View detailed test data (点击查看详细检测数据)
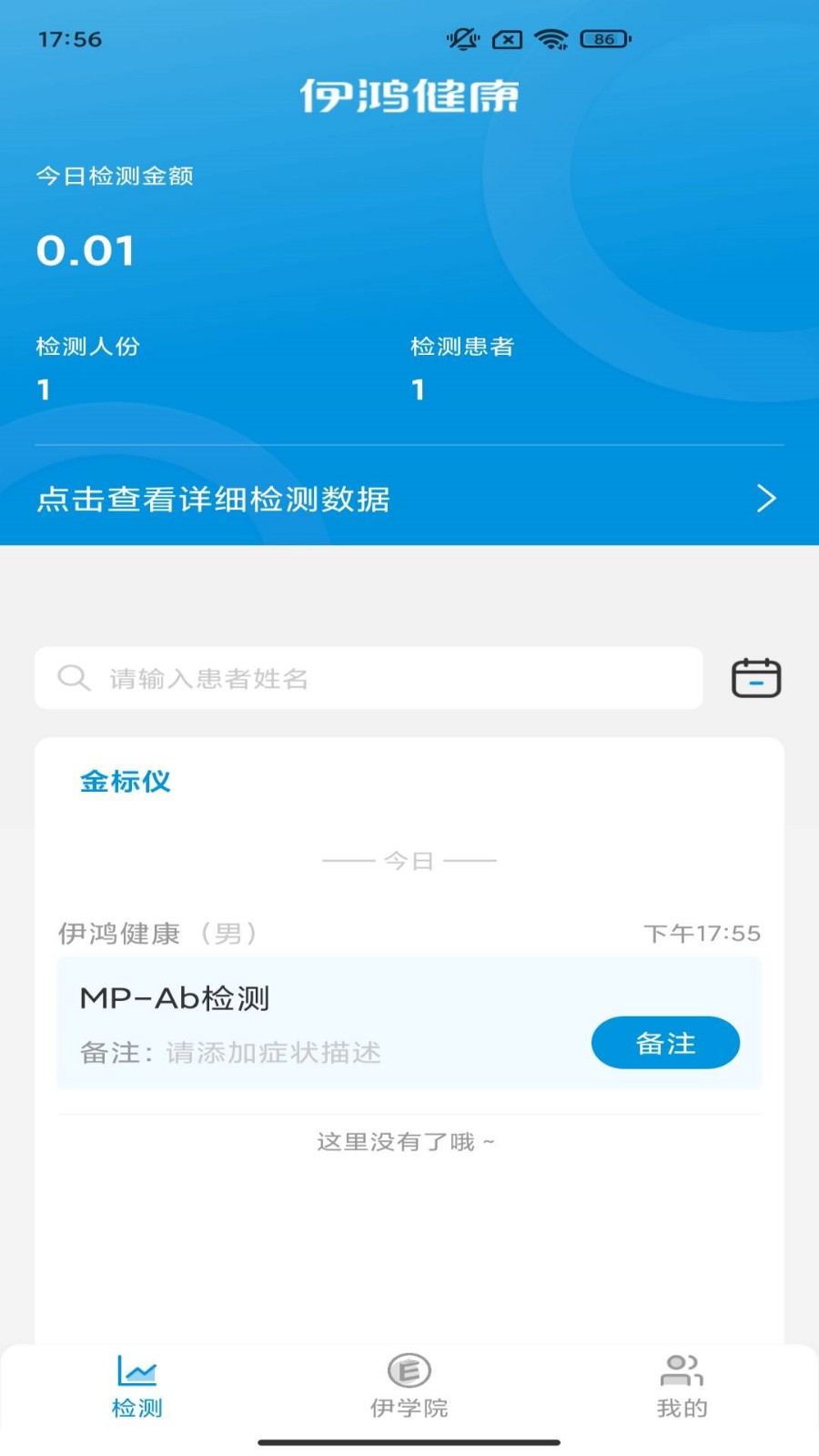The width and height of the screenshot is (819, 1456). tap(409, 499)
